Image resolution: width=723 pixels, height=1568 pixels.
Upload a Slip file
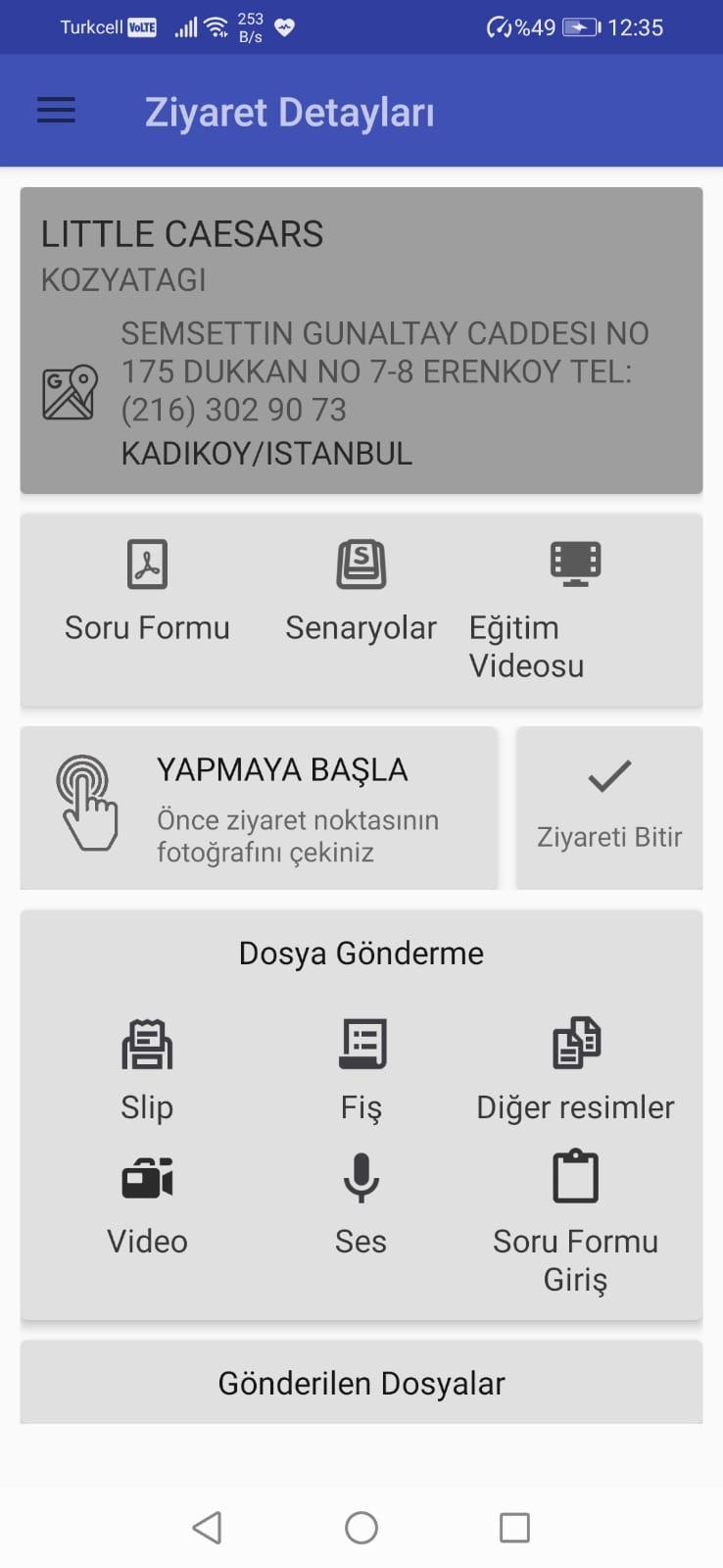click(x=147, y=1070)
